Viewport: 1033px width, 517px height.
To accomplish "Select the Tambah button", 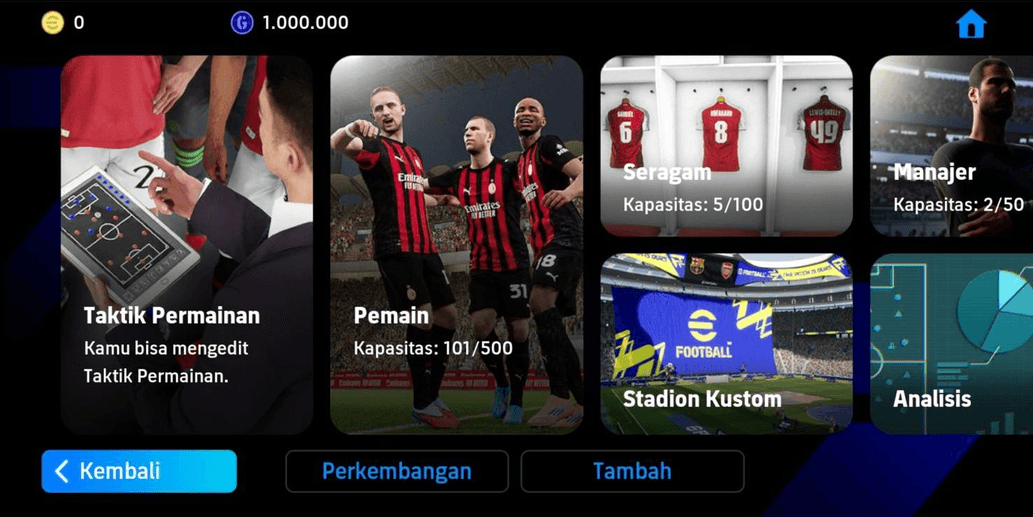I will [x=632, y=471].
